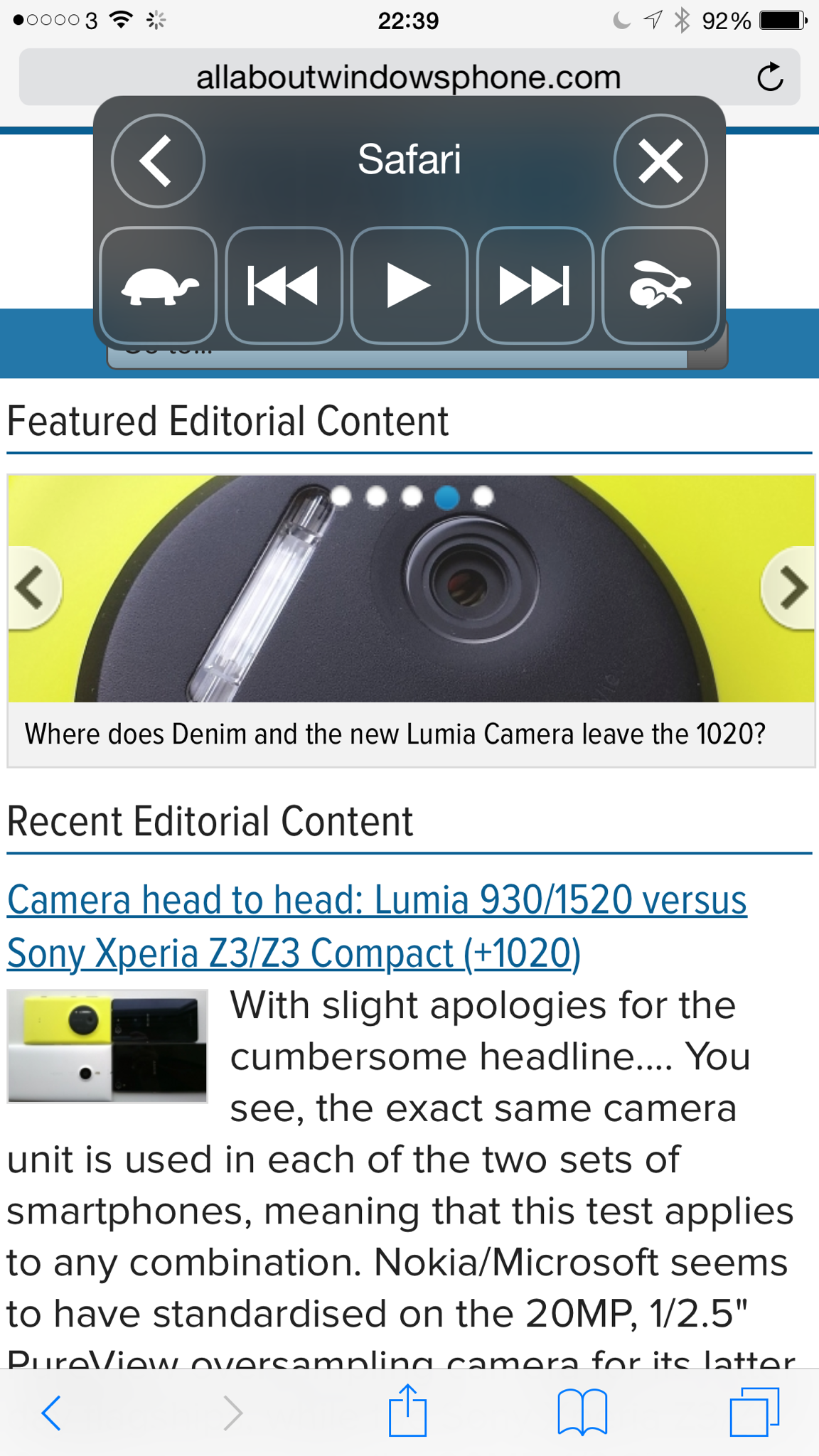This screenshot has height=1456, width=819.
Task: Go back in the Safari speech panel
Action: [158, 161]
